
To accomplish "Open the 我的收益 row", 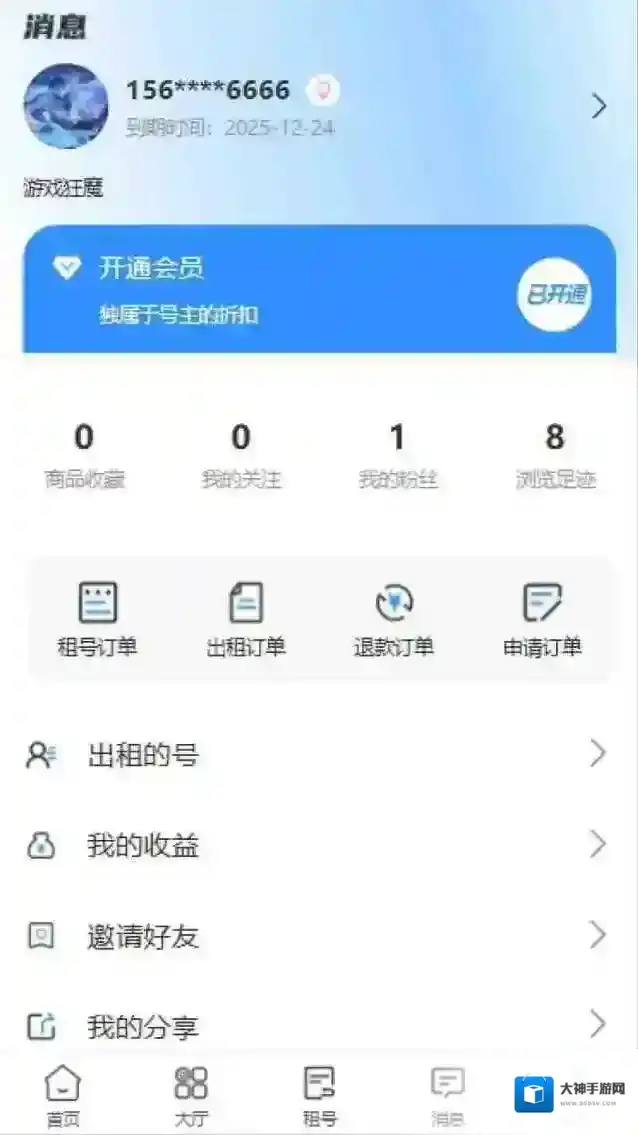I will [319, 846].
